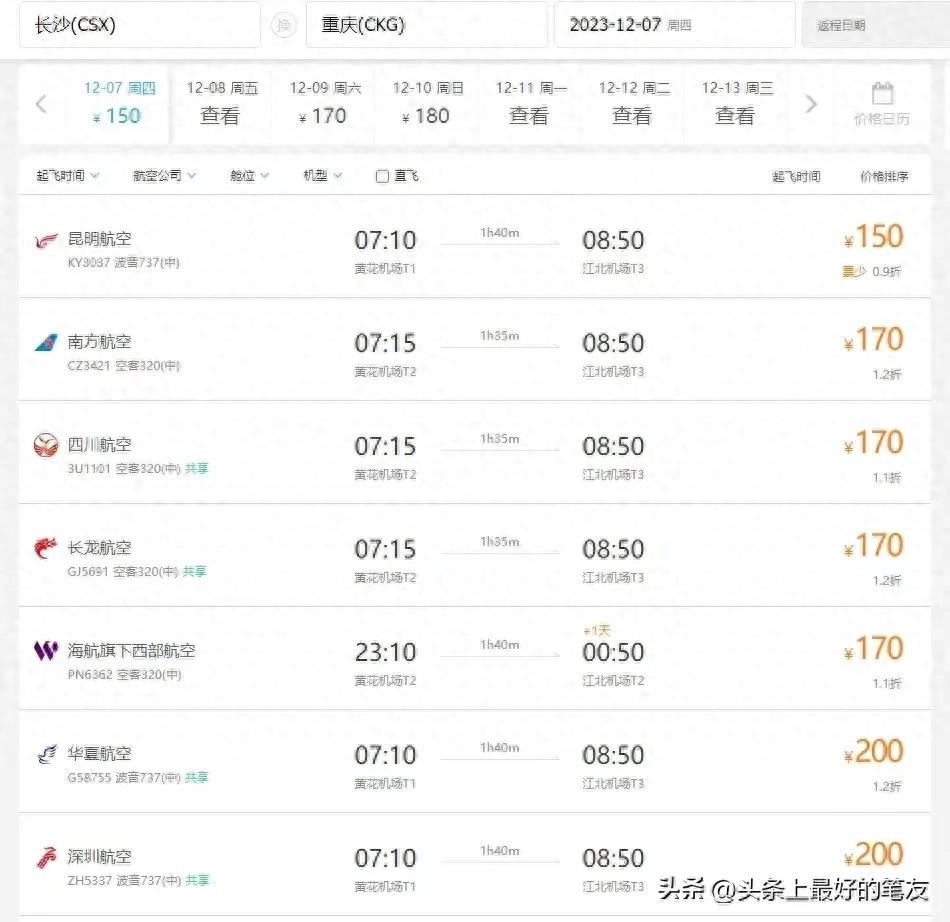Open the 昆明航空 KY3037 flight
Screen dimensions: 950x922
(x=474, y=248)
